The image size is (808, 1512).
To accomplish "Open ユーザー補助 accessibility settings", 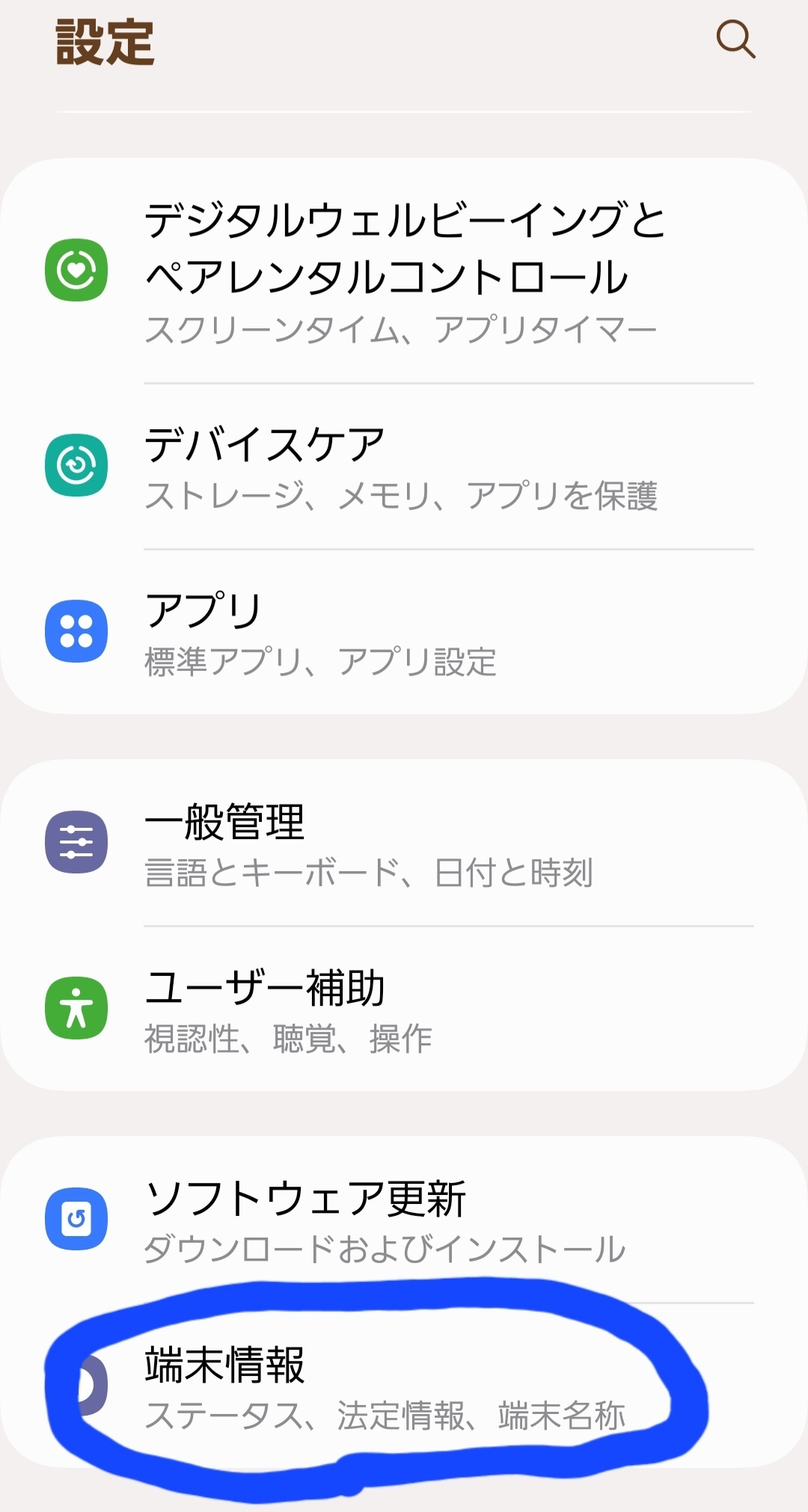I will [x=404, y=1008].
